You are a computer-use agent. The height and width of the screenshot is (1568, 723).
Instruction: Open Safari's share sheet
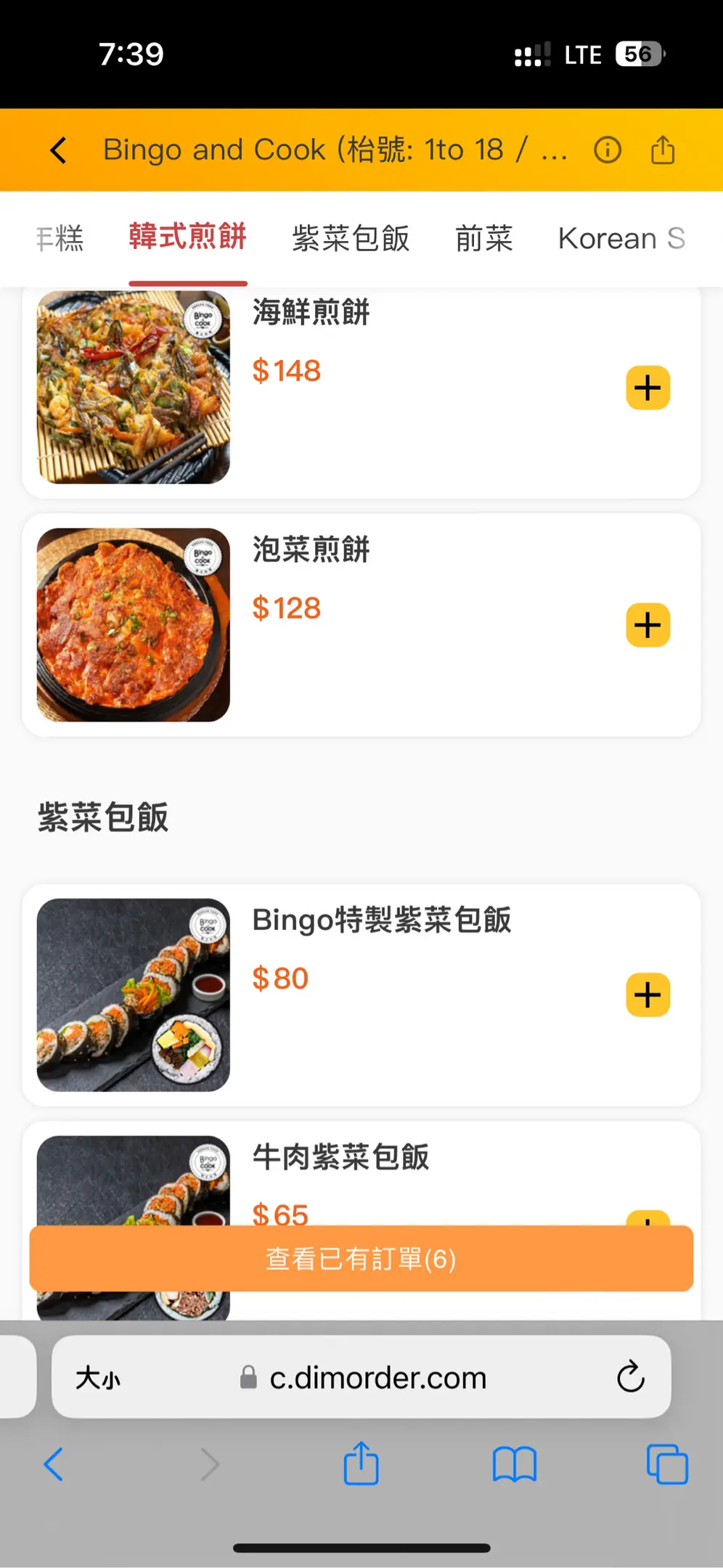point(361,1464)
